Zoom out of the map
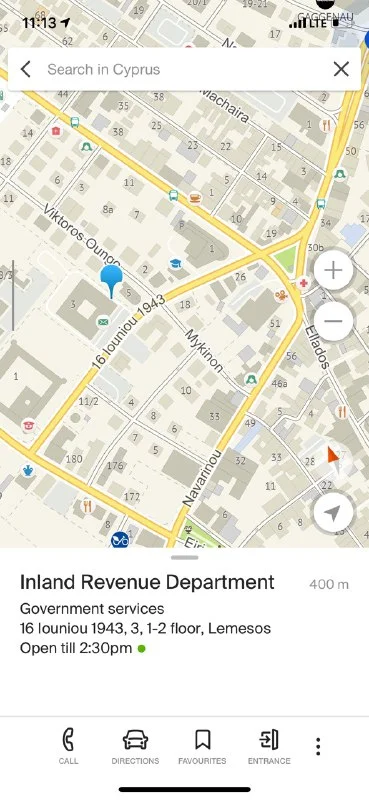This screenshot has width=369, height=800. click(x=333, y=321)
